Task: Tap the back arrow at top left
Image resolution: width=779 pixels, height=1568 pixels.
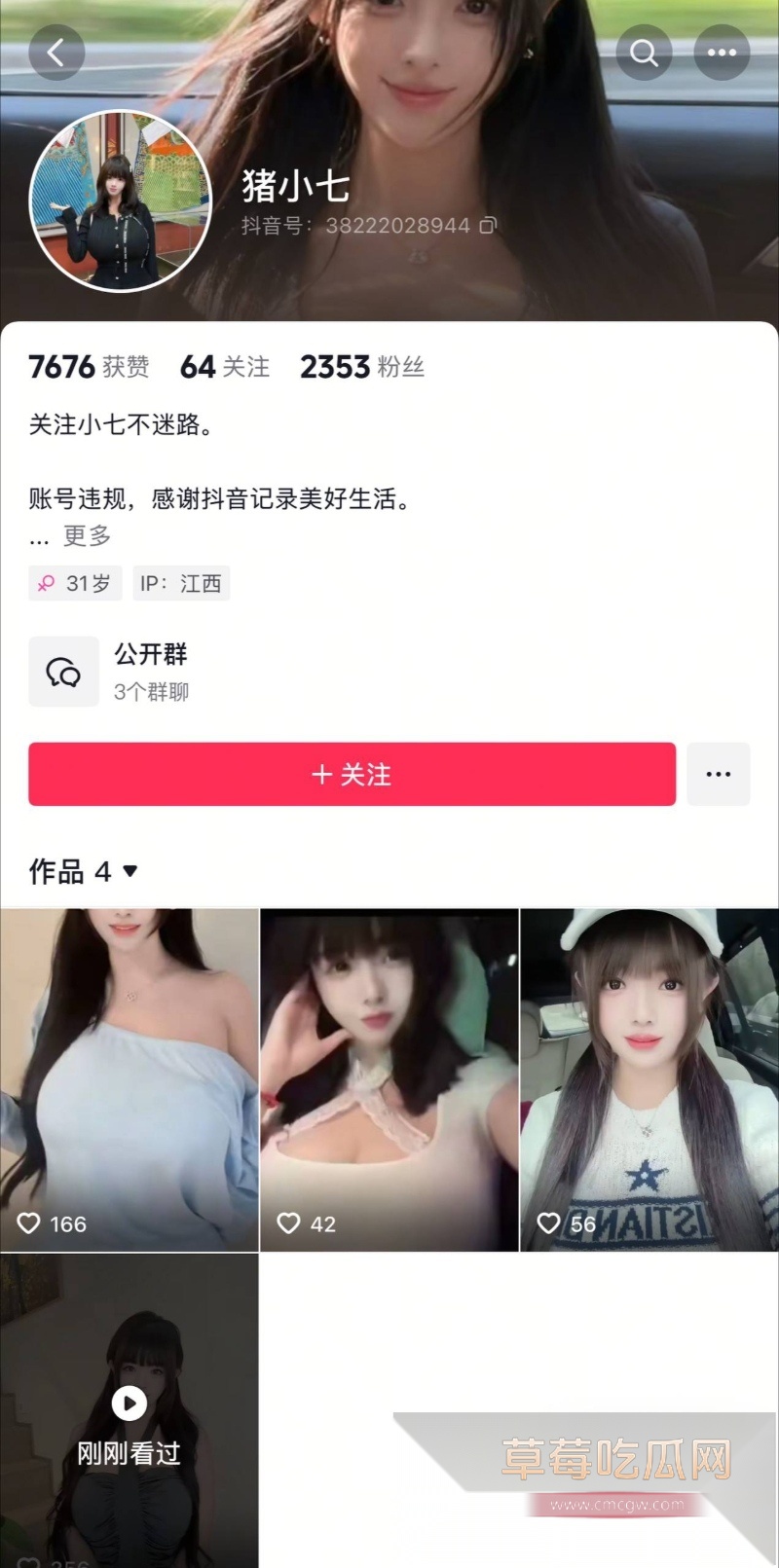Action: tap(56, 53)
